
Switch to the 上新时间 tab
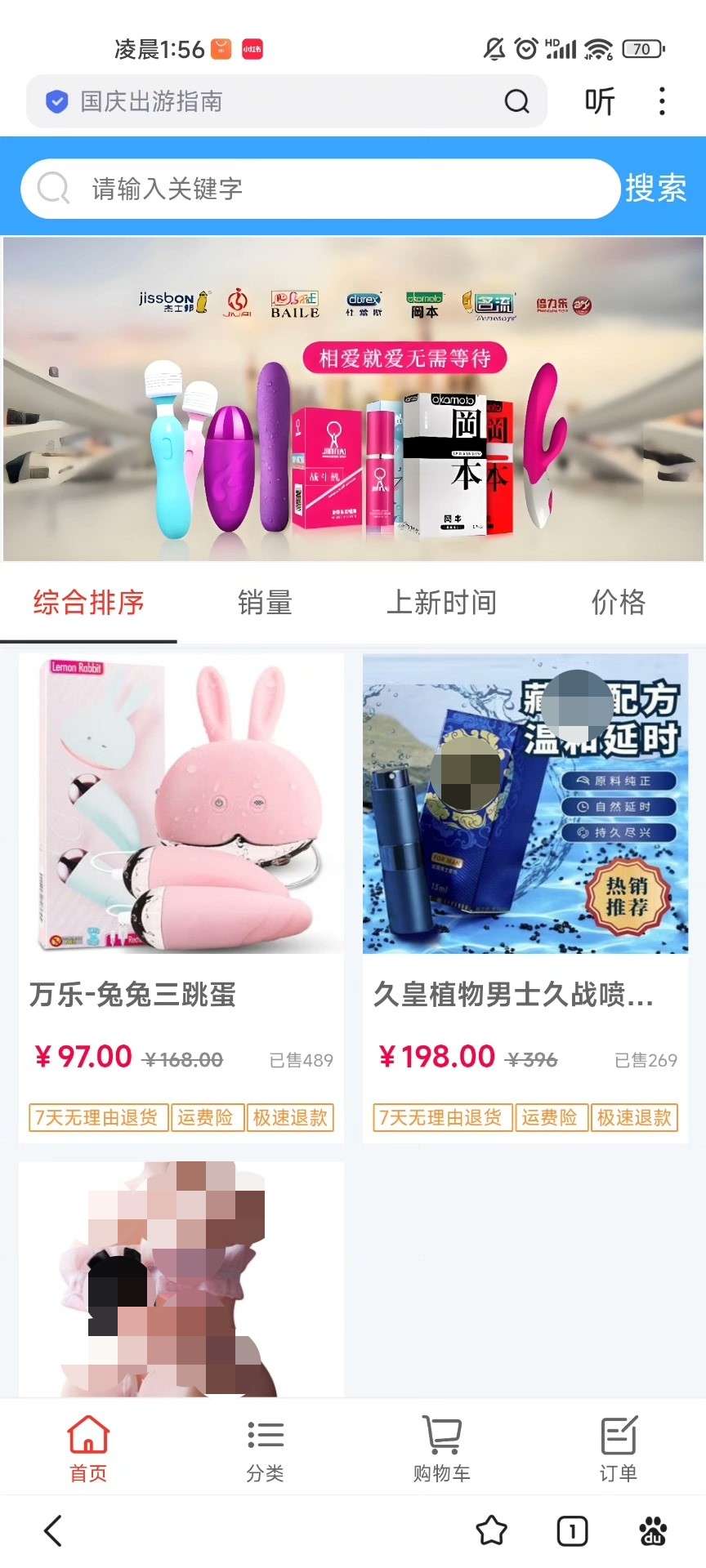[441, 603]
